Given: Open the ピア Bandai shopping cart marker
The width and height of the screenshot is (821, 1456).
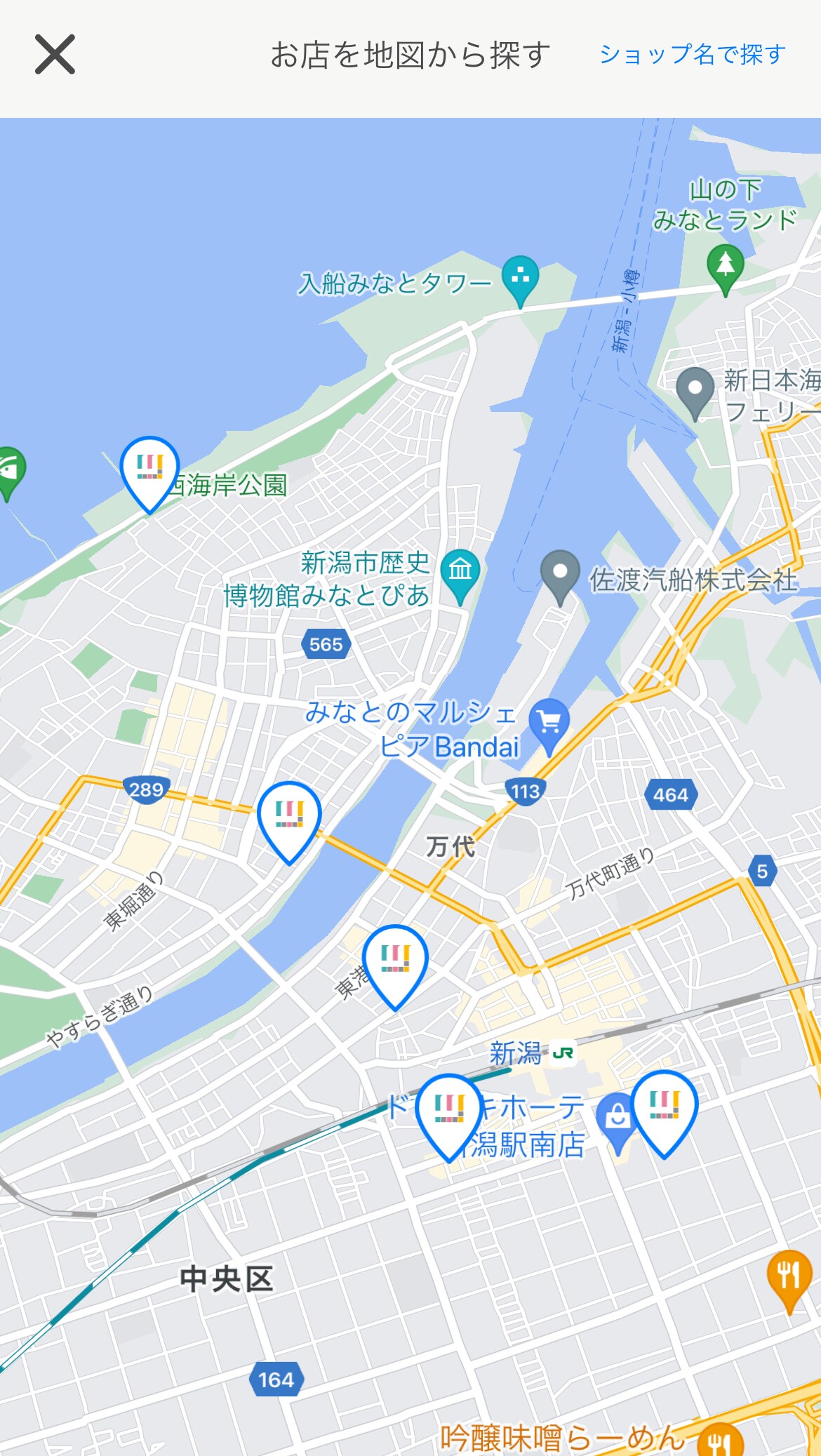Looking at the screenshot, I should coord(549,723).
